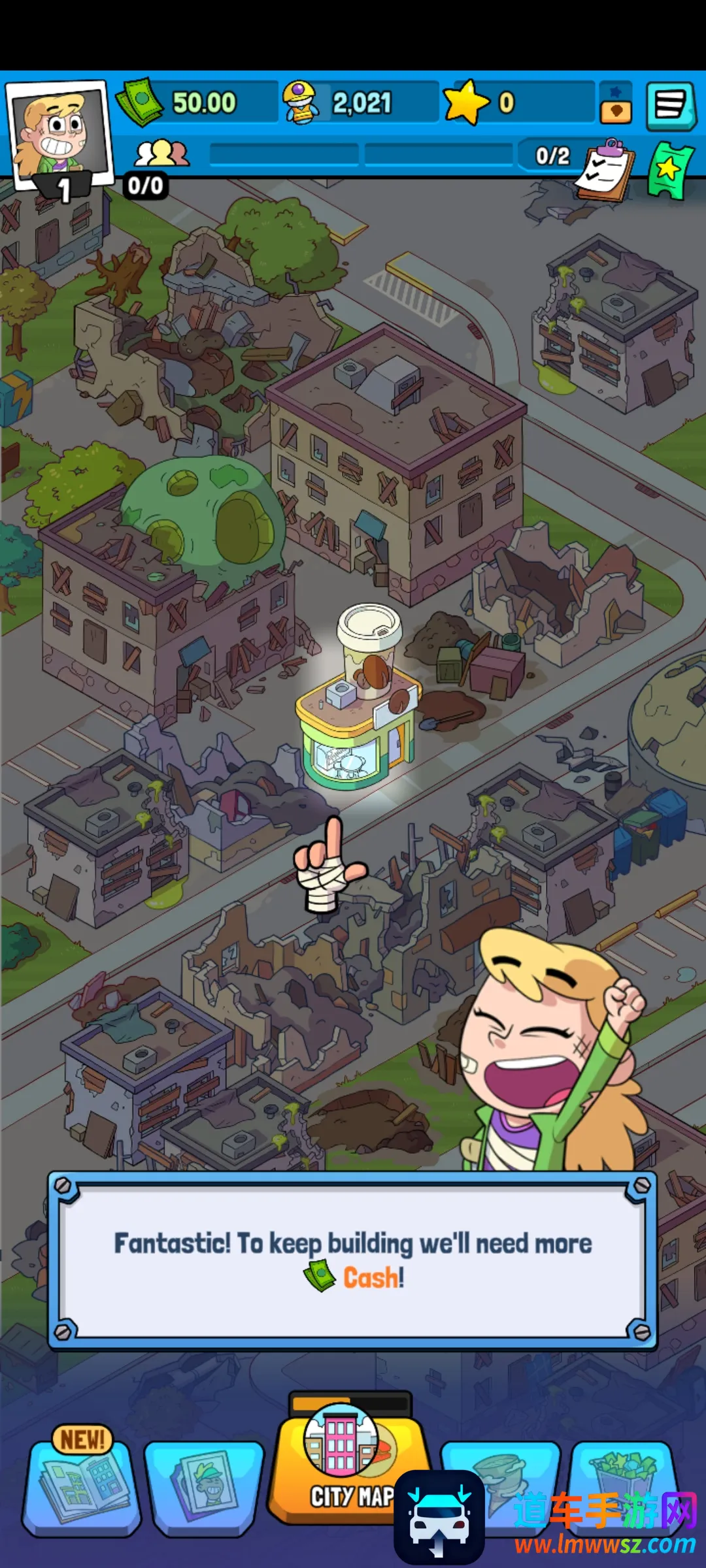Open the task clipboard checklist
Screen dimensions: 706x1568
[605, 171]
